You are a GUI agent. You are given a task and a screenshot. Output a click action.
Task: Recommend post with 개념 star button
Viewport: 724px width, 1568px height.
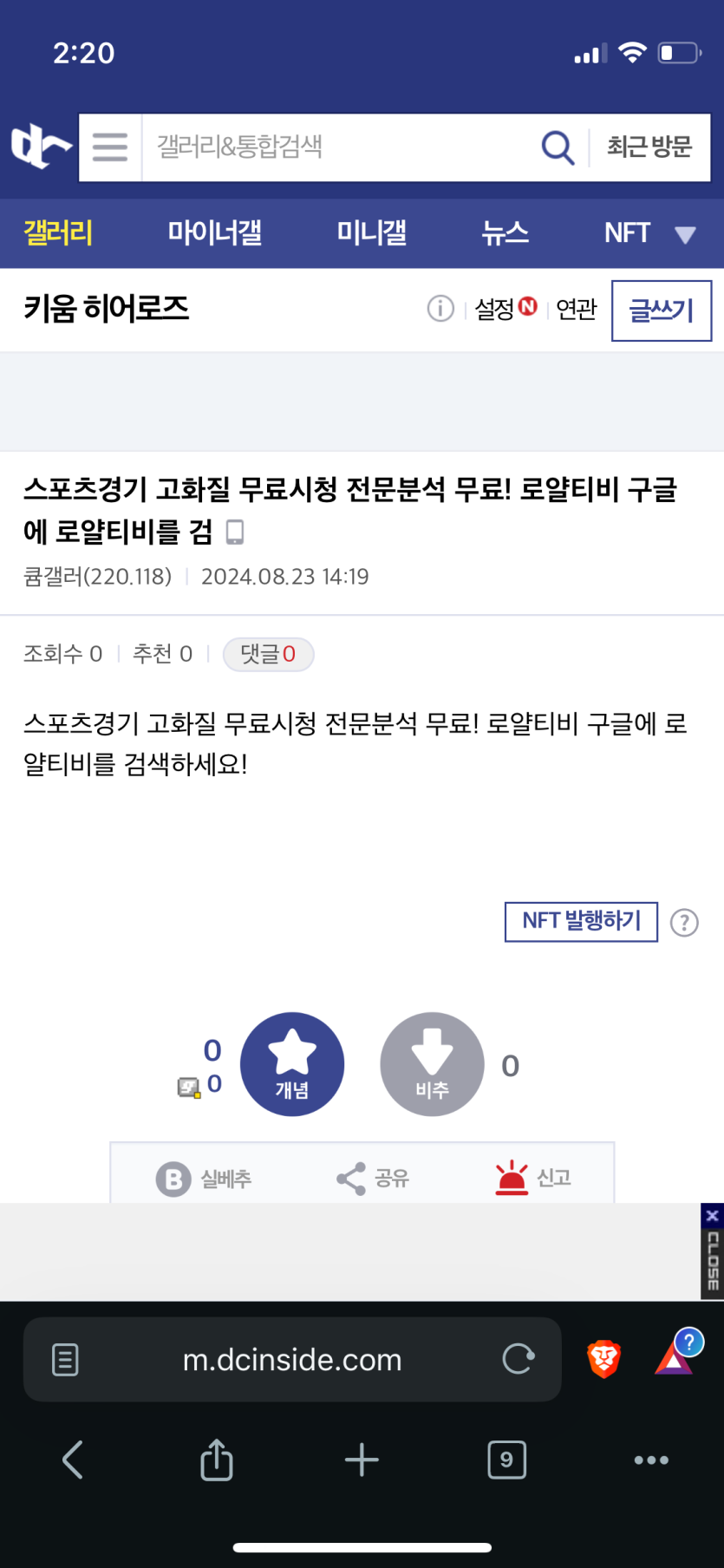point(292,1064)
